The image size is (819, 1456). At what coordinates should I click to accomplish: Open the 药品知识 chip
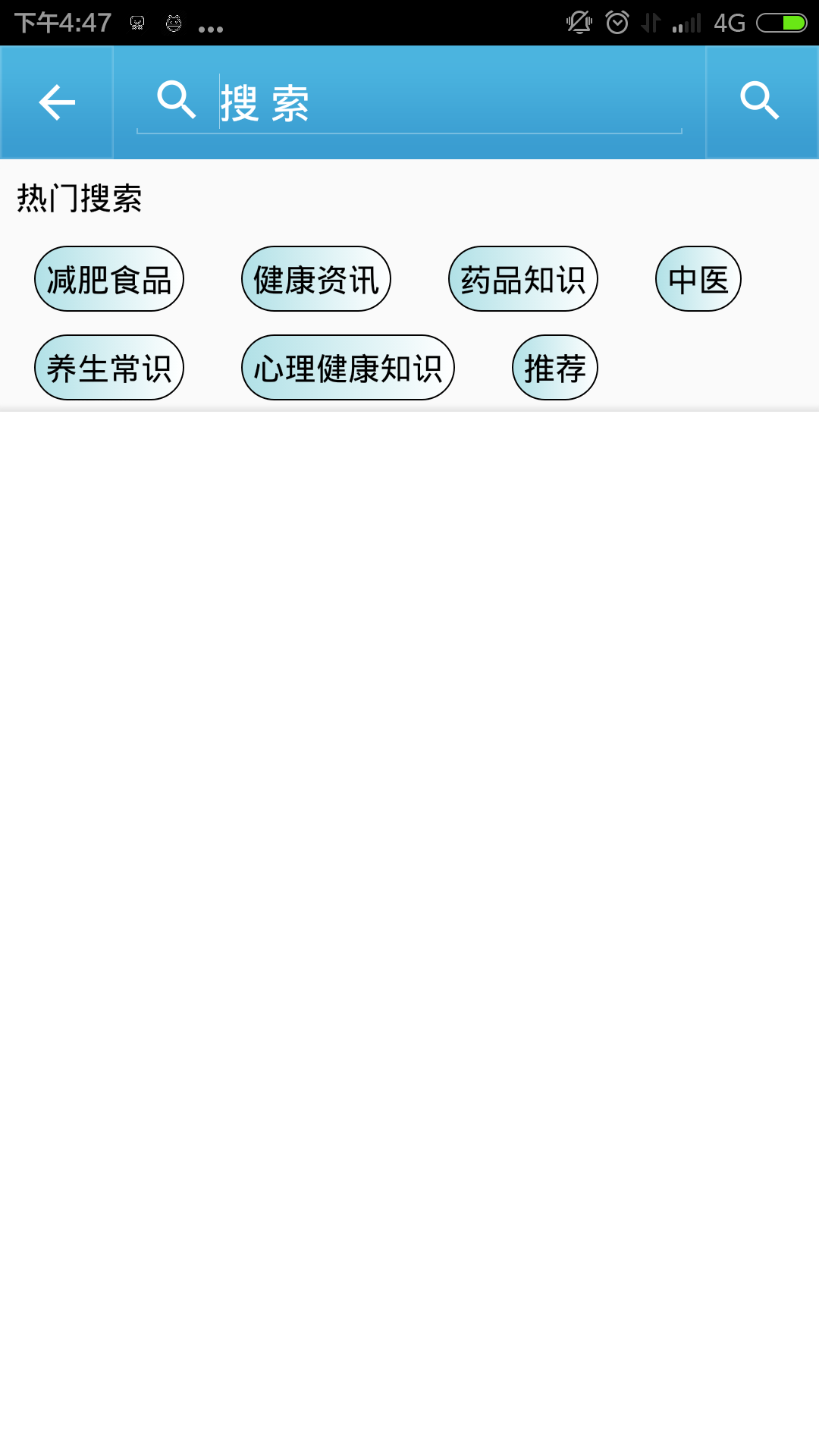tap(523, 279)
